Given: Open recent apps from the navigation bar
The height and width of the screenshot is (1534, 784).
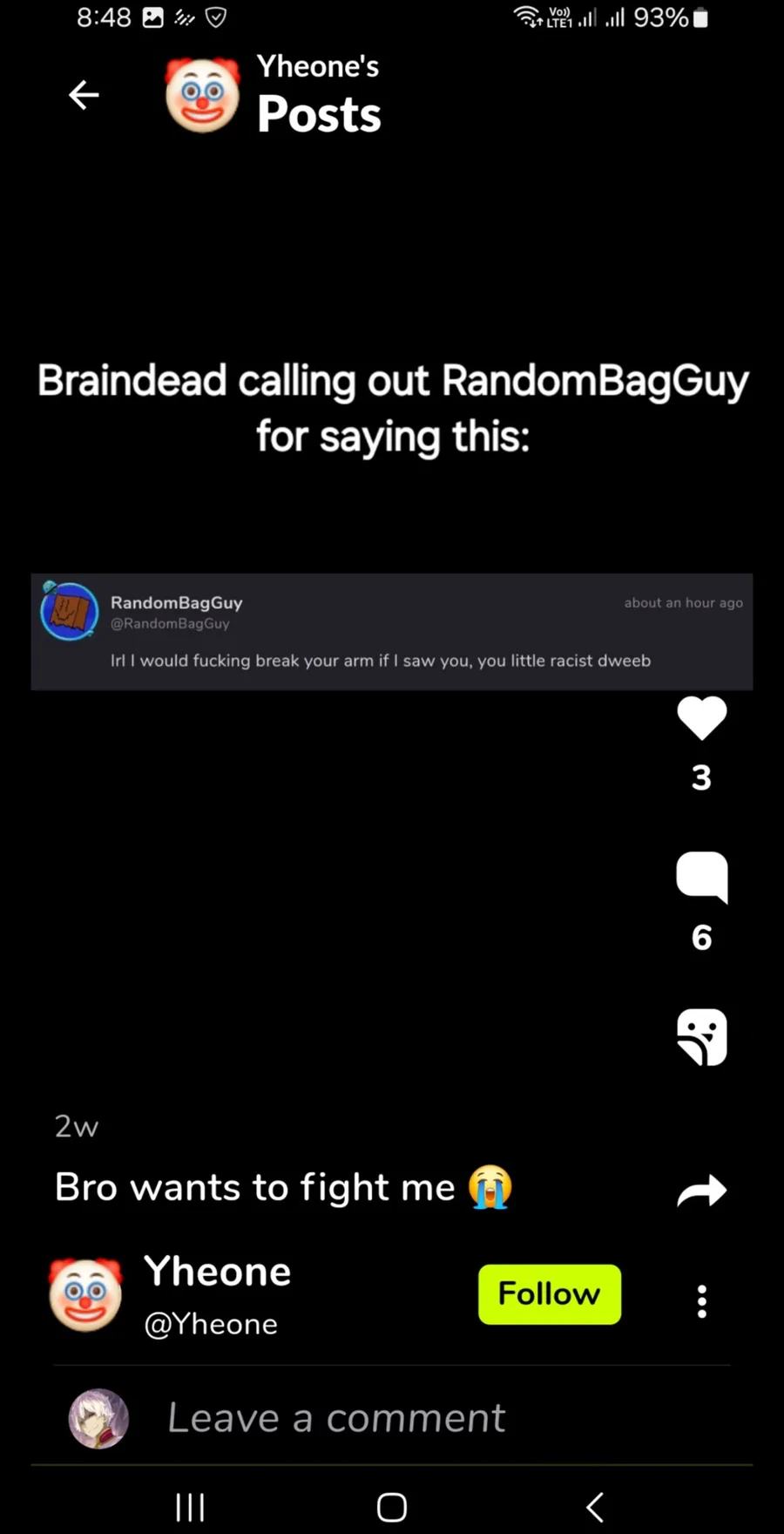Looking at the screenshot, I should click(190, 1507).
